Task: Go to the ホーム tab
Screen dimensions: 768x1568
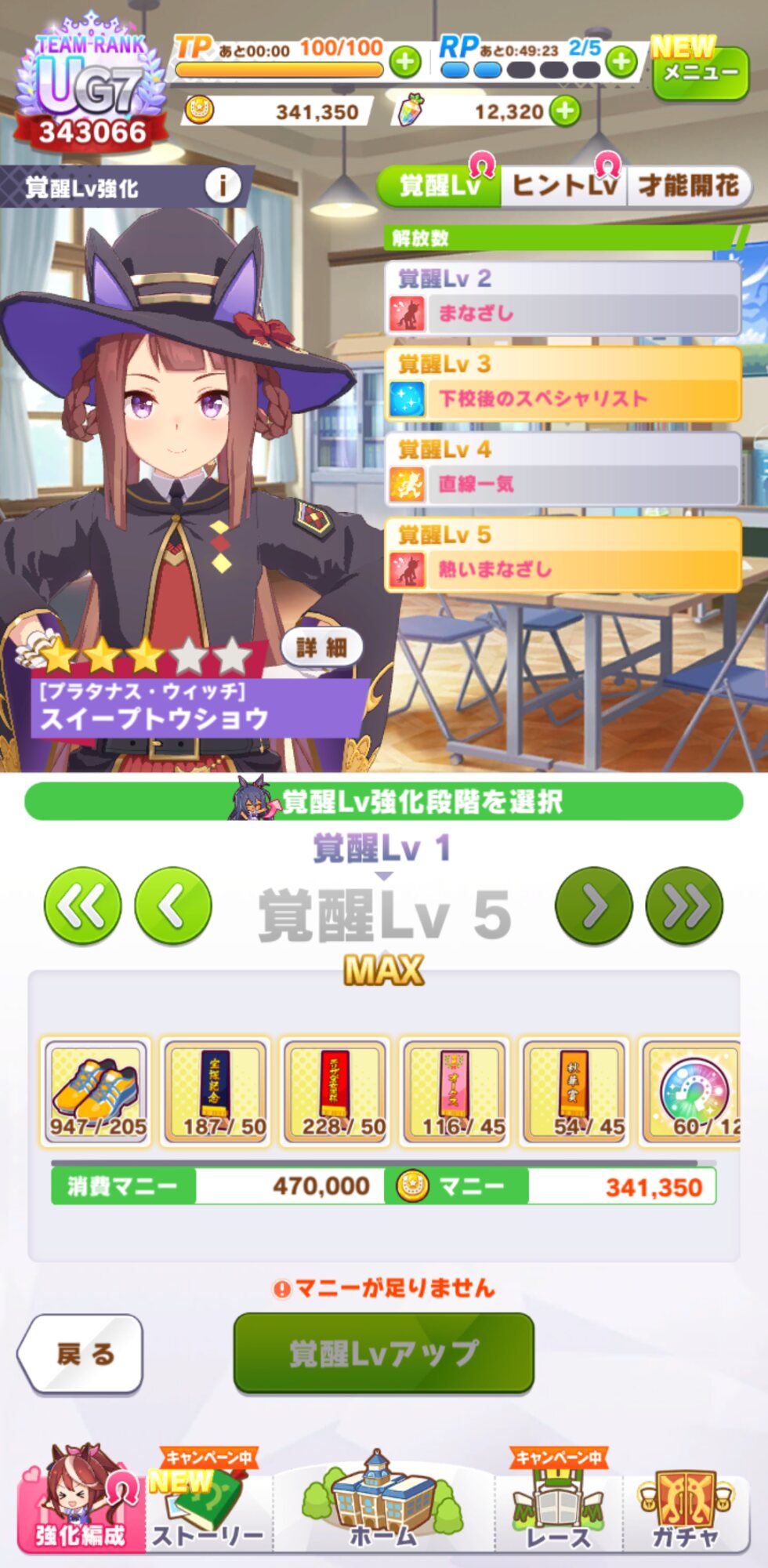Action: [x=384, y=1505]
